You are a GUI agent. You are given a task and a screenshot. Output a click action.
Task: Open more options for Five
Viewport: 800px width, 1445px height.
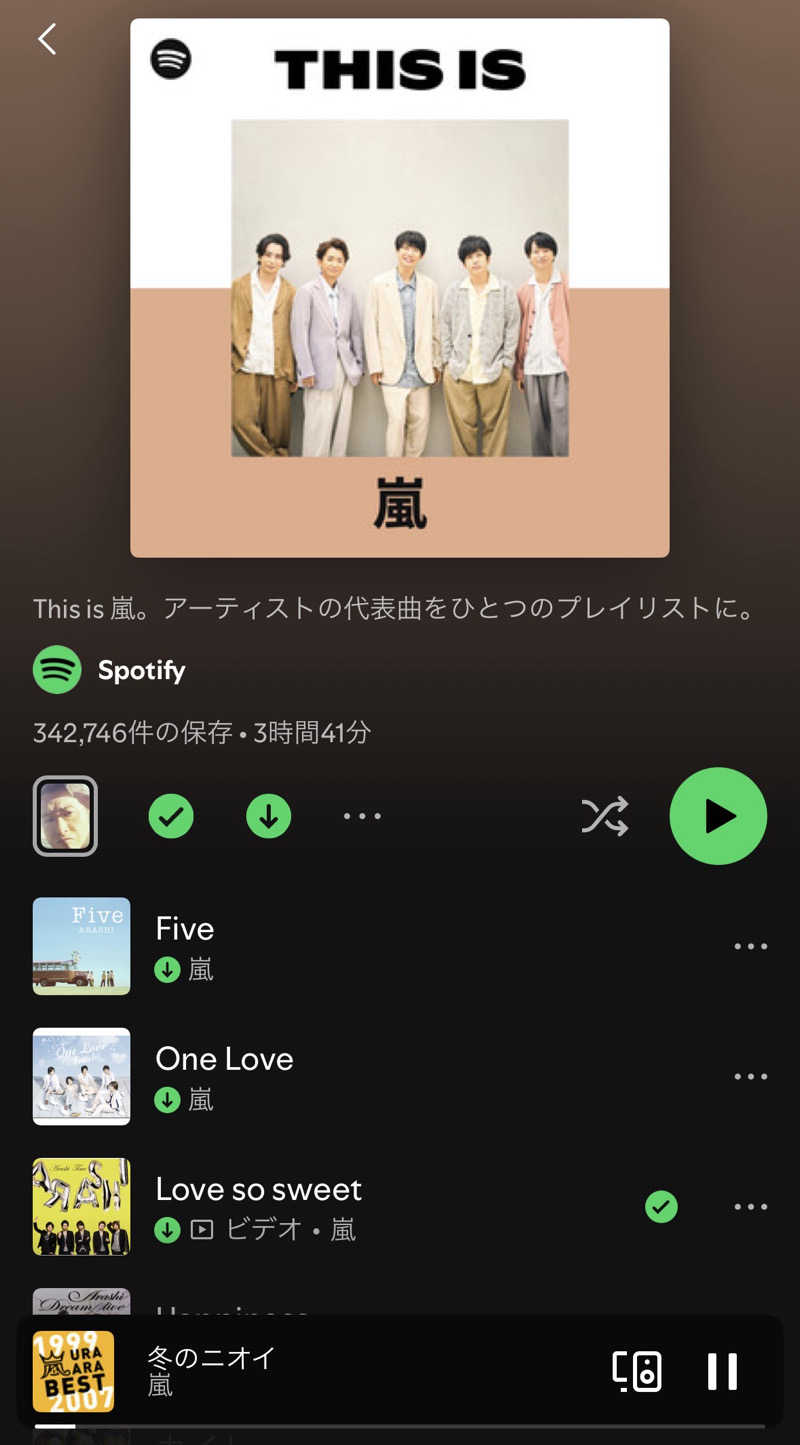click(750, 946)
